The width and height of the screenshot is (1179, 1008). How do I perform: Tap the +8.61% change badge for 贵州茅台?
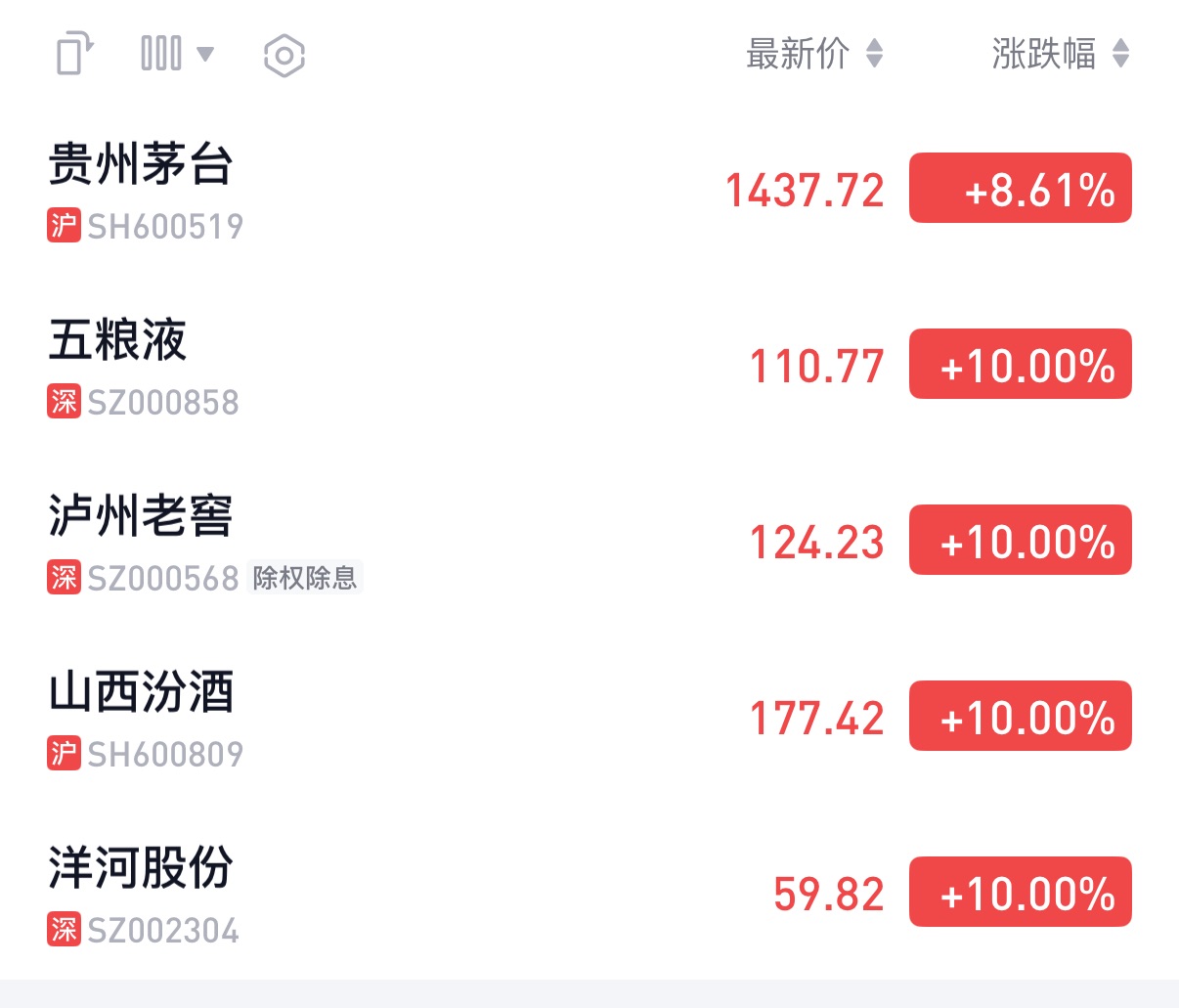point(1020,189)
